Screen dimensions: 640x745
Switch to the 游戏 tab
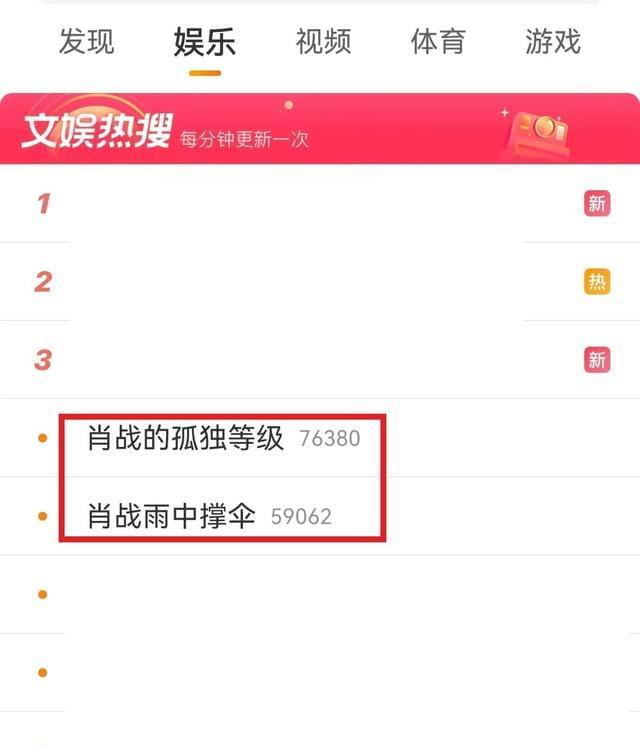[553, 42]
